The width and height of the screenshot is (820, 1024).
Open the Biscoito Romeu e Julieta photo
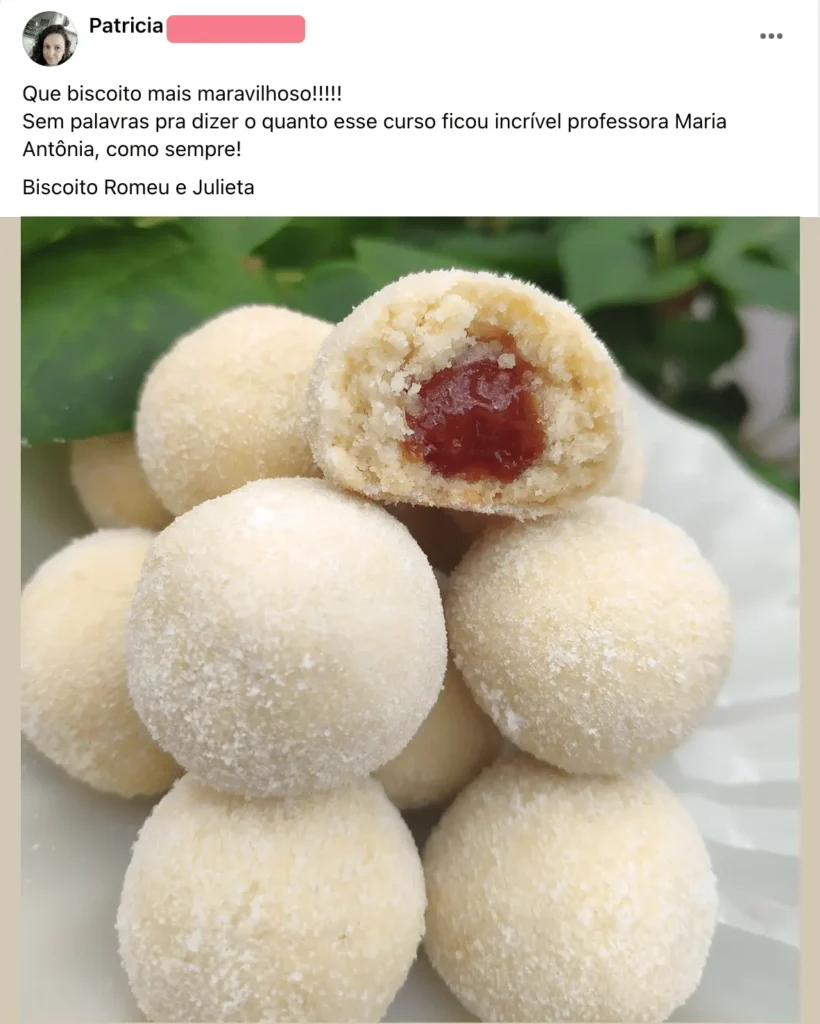(410, 620)
